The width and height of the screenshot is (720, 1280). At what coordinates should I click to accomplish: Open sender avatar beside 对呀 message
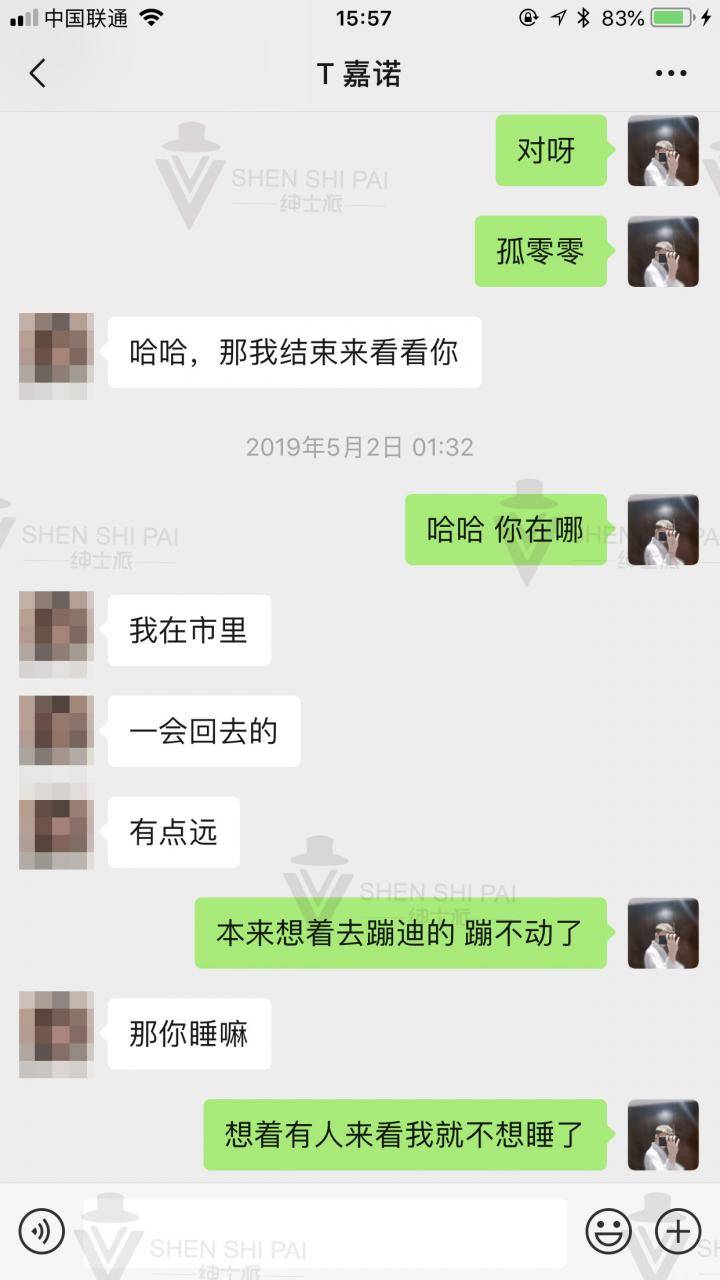point(662,151)
